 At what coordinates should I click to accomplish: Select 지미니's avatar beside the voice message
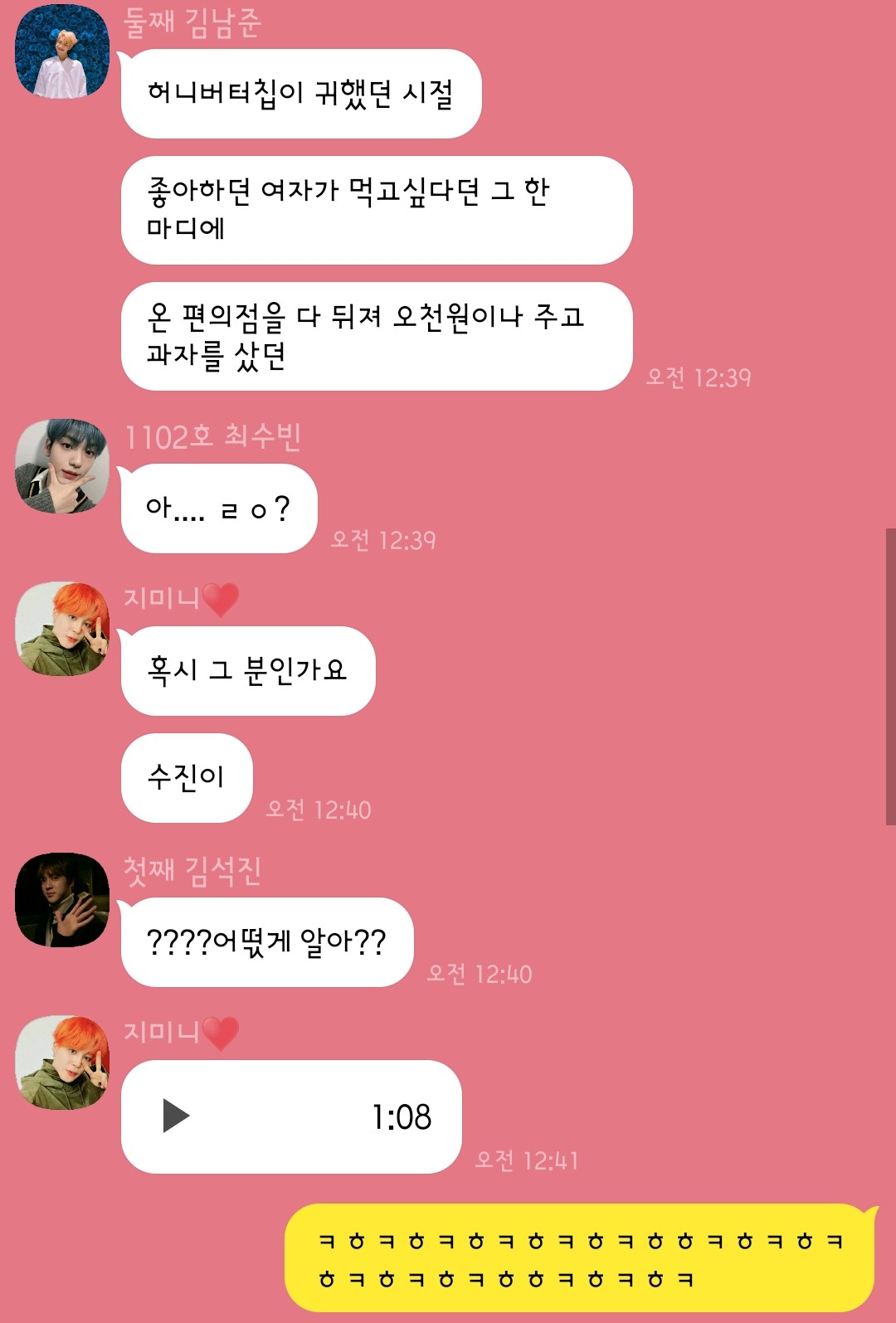(x=62, y=1063)
